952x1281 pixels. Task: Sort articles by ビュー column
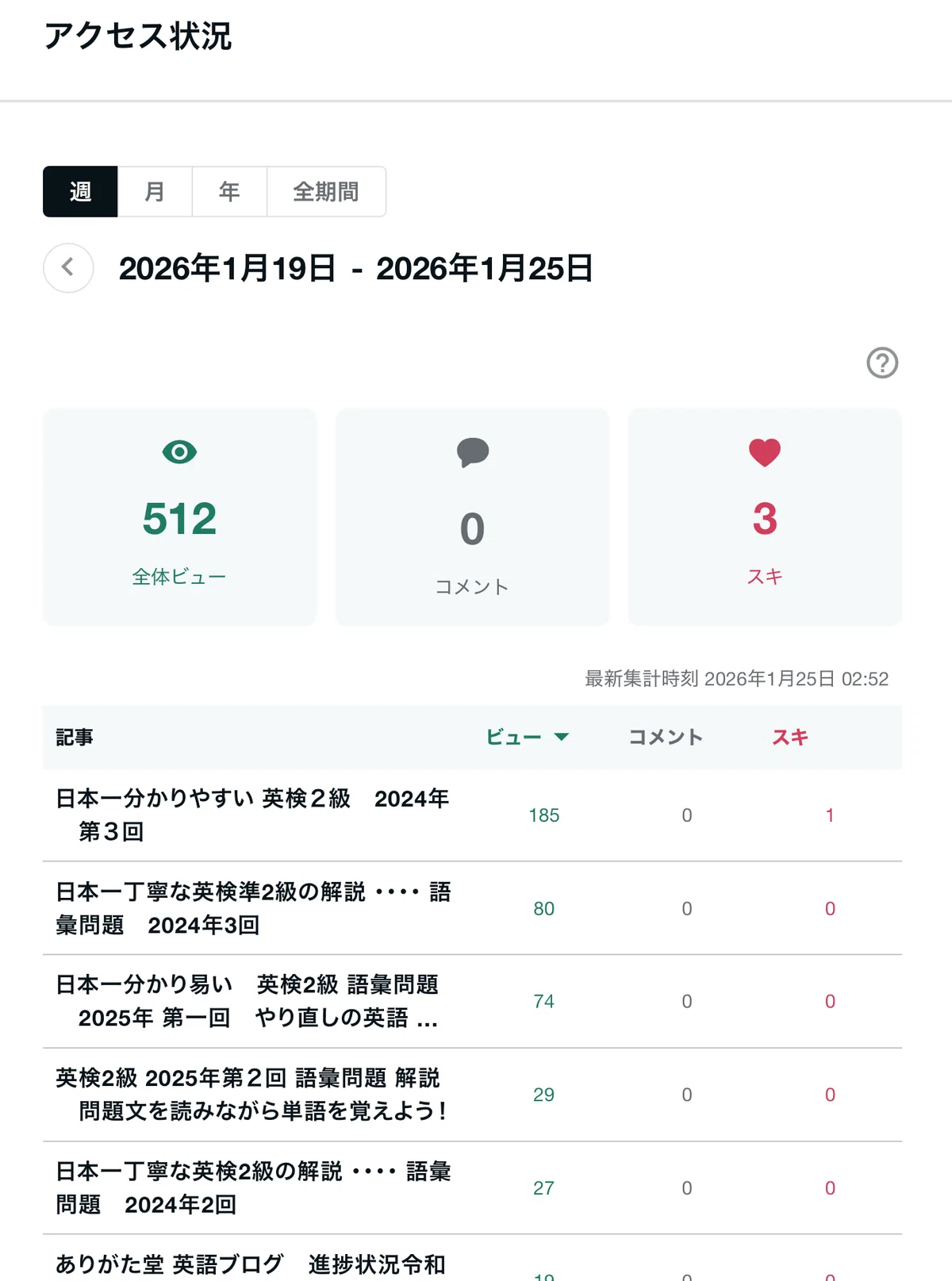(x=527, y=737)
